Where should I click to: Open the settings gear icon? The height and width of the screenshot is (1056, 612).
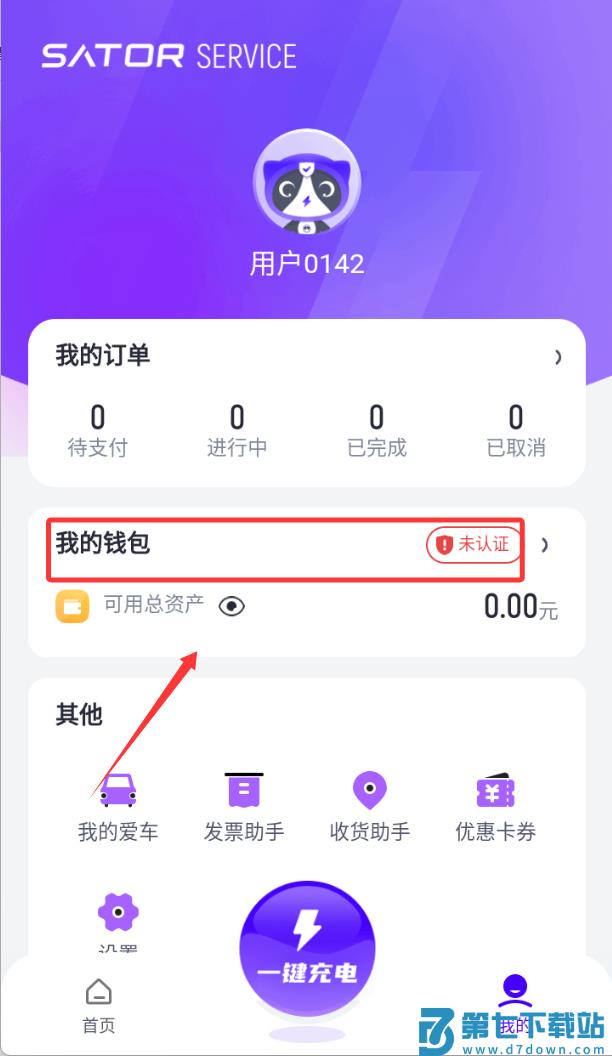pyautogui.click(x=118, y=915)
